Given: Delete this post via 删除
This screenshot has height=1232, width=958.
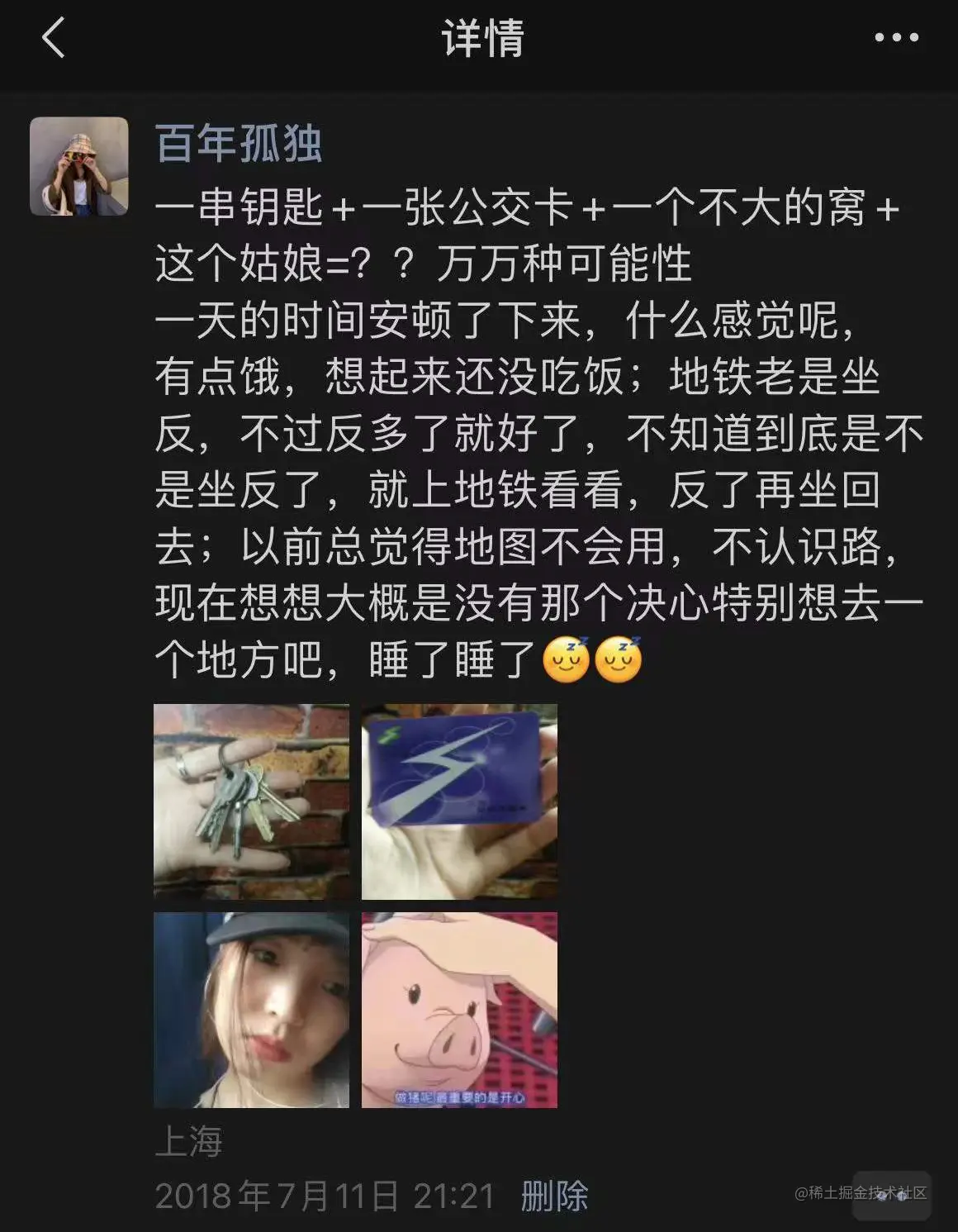Looking at the screenshot, I should (x=554, y=1196).
